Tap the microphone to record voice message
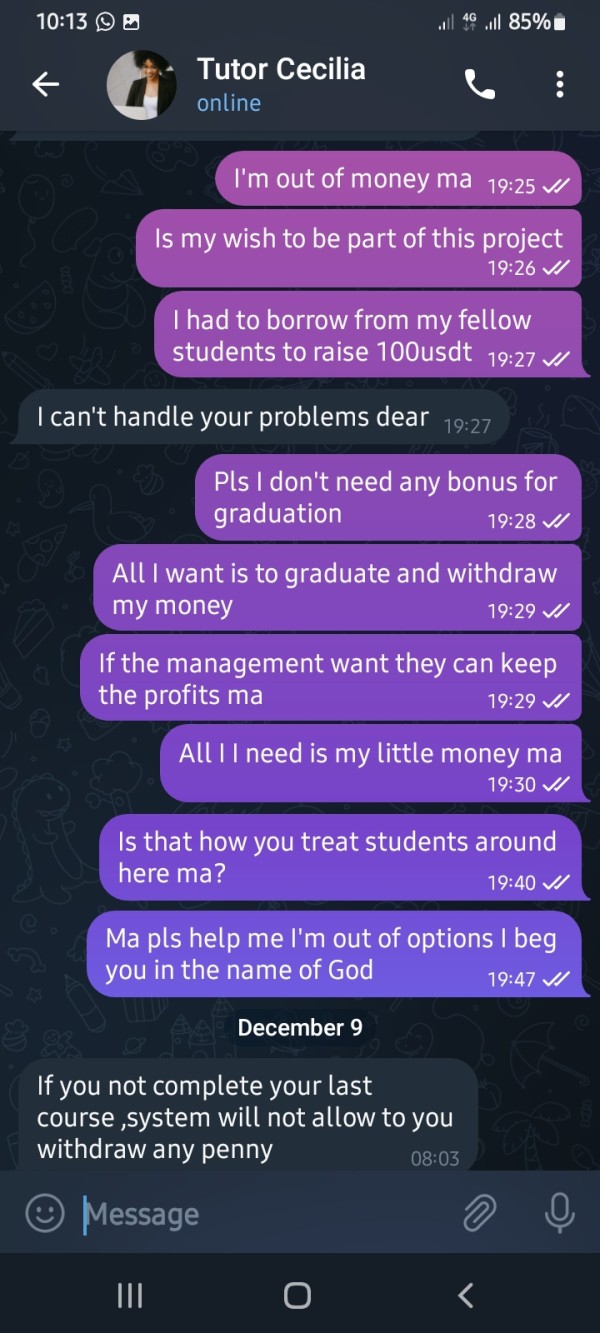The image size is (600, 1333). (559, 1214)
